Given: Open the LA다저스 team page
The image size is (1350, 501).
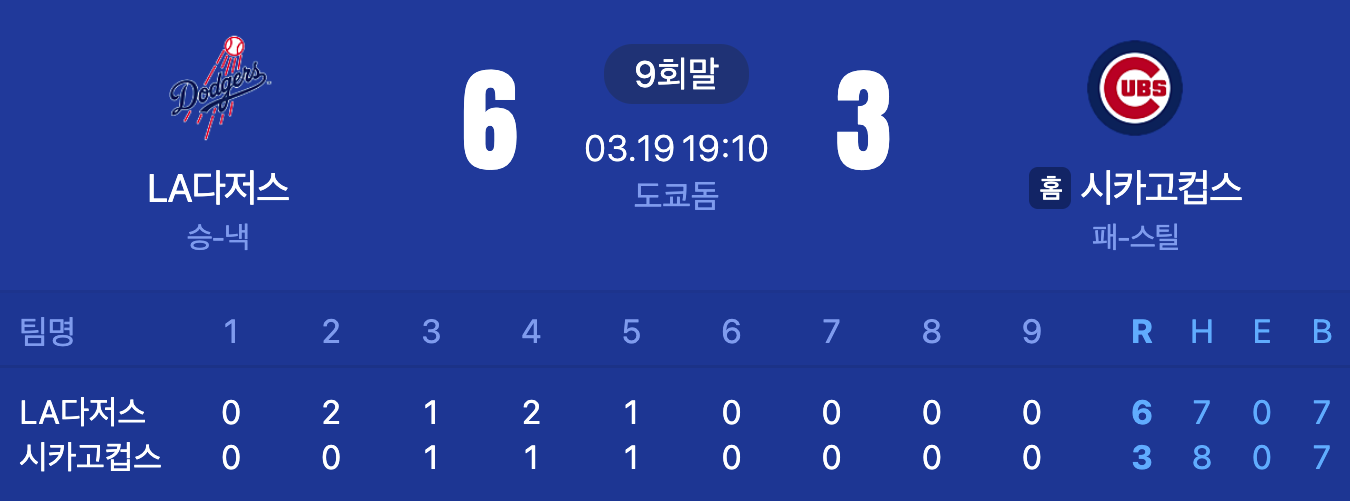Looking at the screenshot, I should point(218,188).
